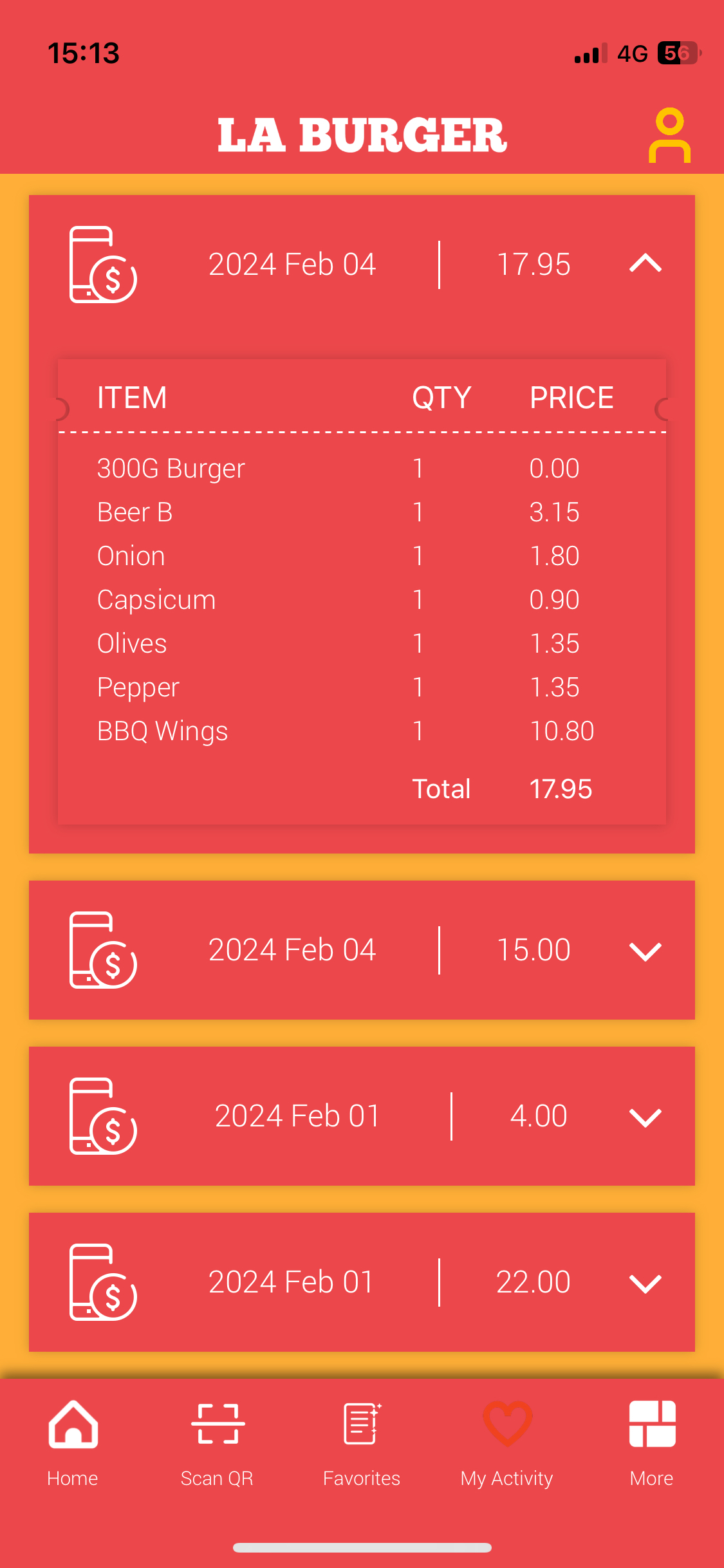Select the My Activity tab
724x1568 pixels.
coord(507,1443)
